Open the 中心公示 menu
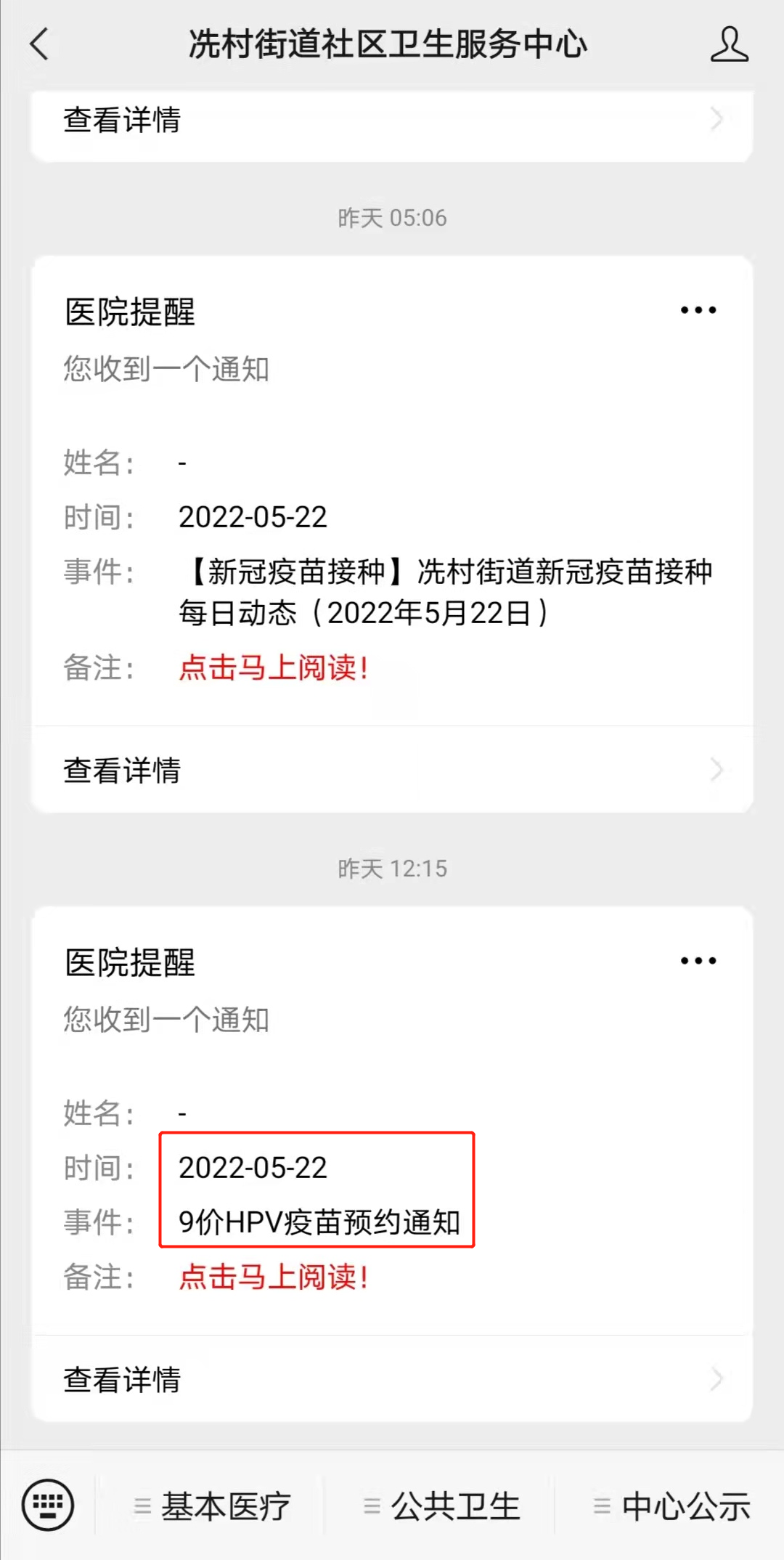784x1560 pixels. click(671, 1506)
